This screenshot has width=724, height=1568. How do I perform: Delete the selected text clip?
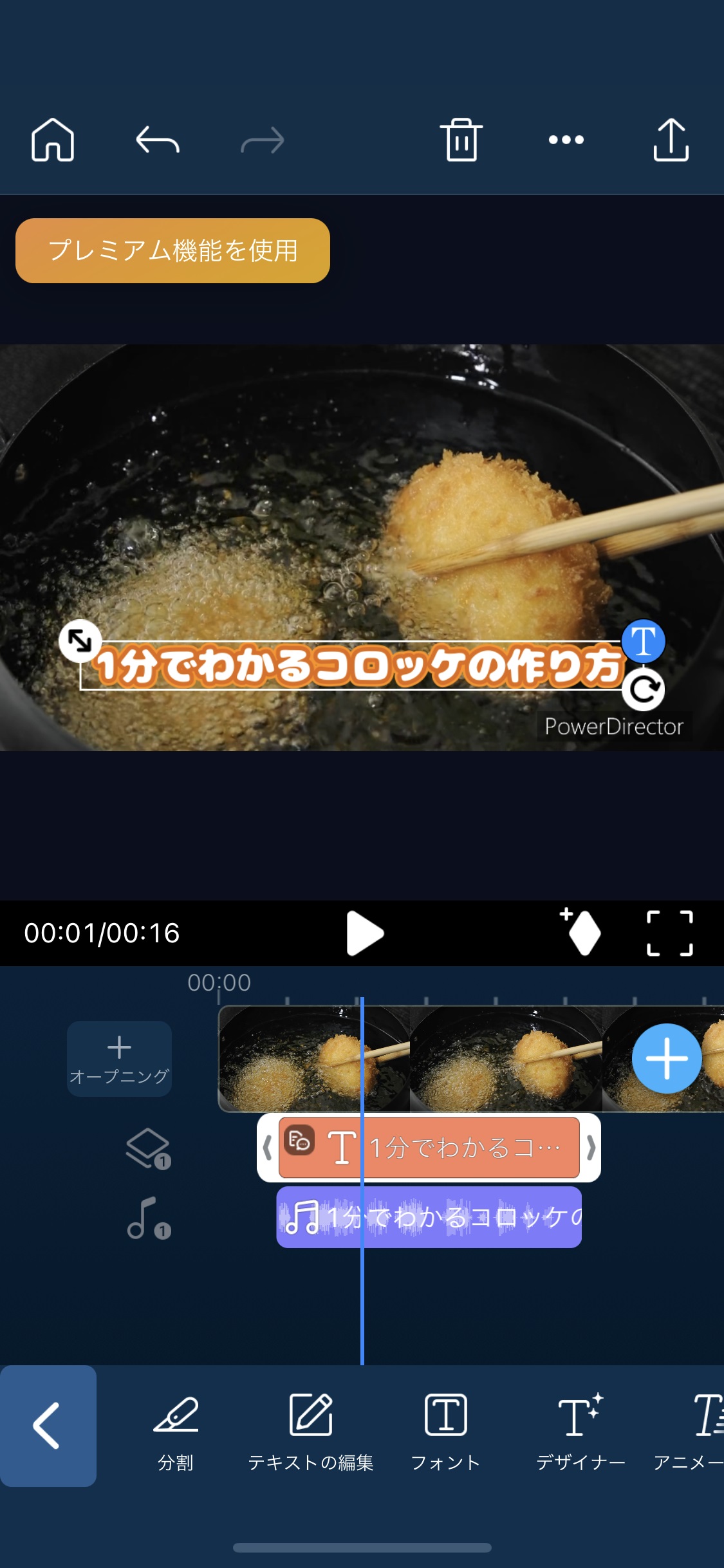pos(461,139)
